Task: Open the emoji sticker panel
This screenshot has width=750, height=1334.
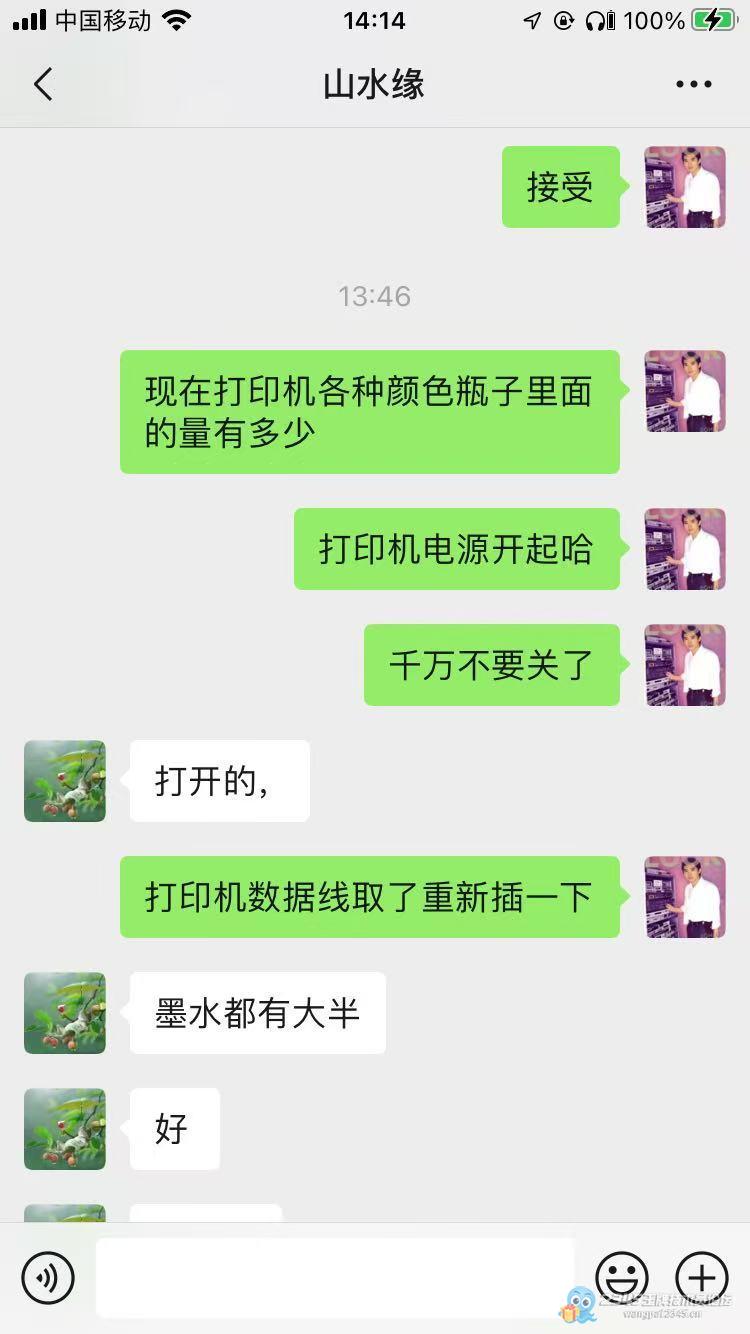Action: point(622,1277)
